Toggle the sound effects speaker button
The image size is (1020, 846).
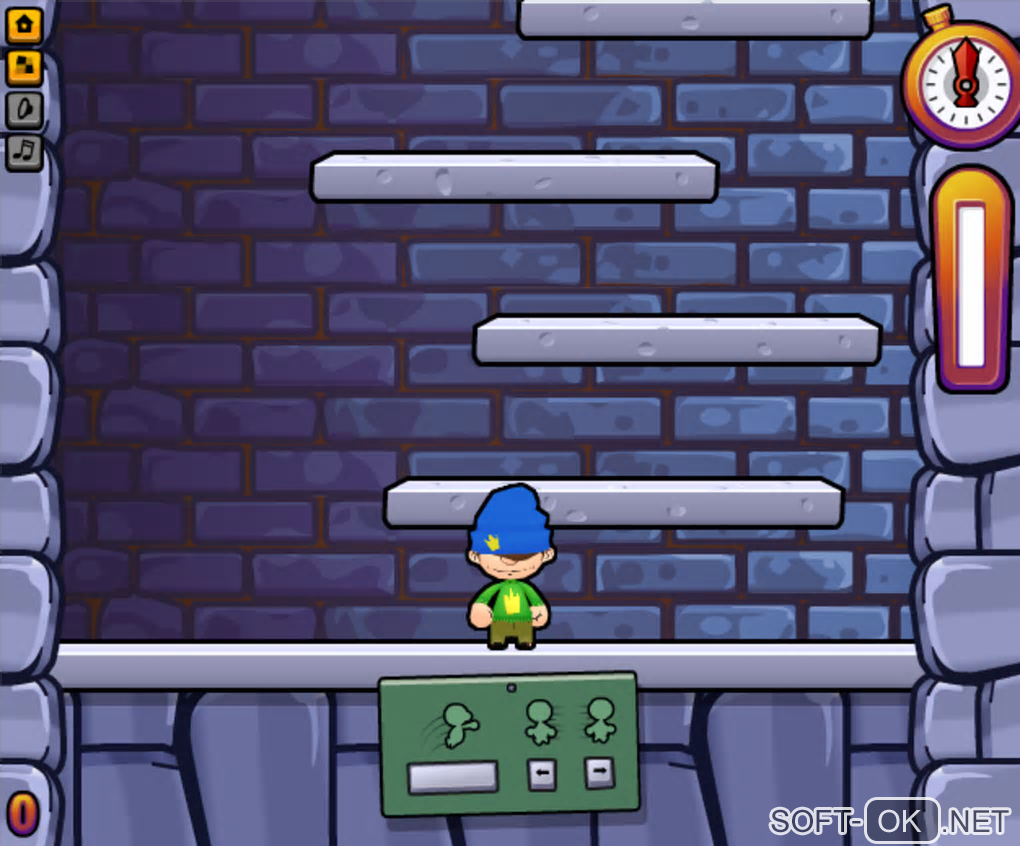click(24, 109)
